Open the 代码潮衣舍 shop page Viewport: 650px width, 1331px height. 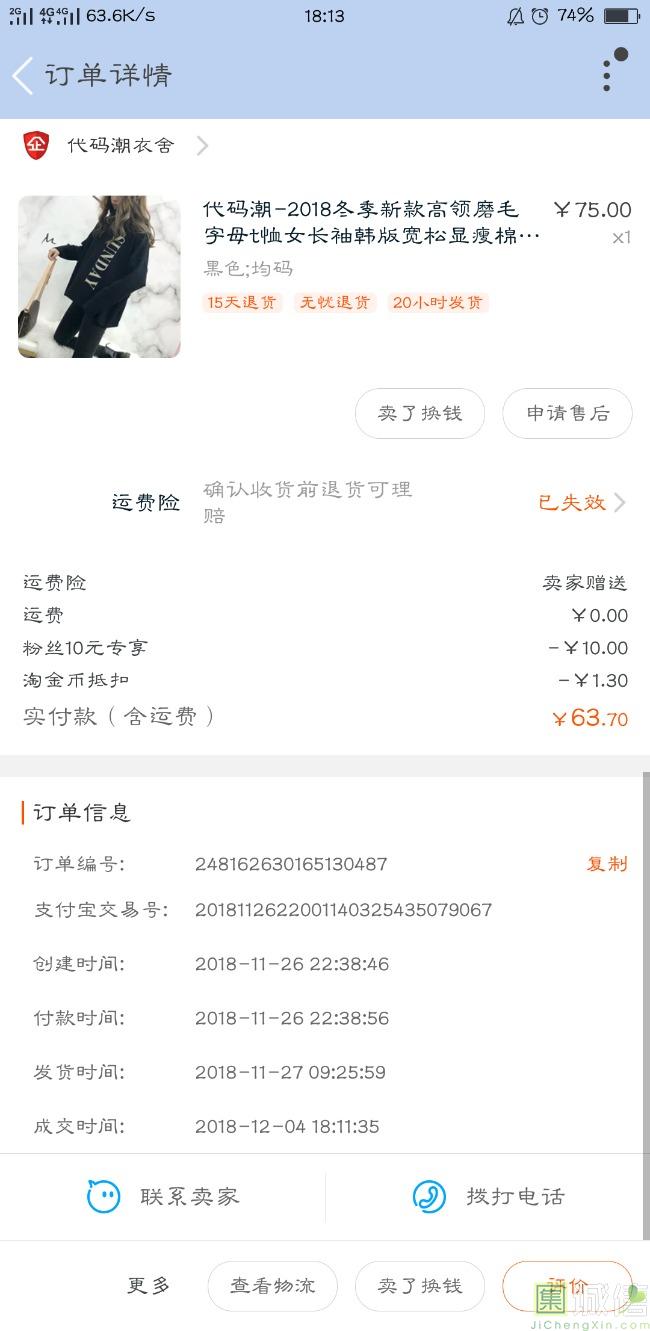tap(120, 146)
